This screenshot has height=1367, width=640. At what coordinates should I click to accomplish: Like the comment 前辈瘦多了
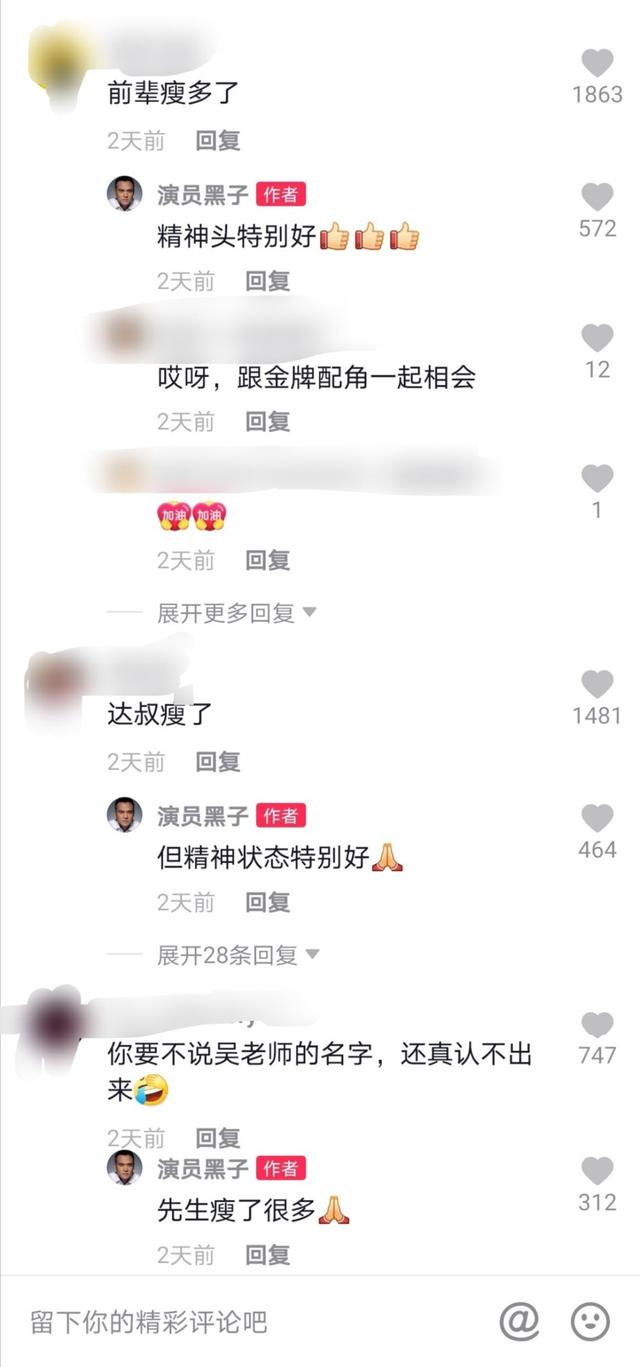(597, 64)
